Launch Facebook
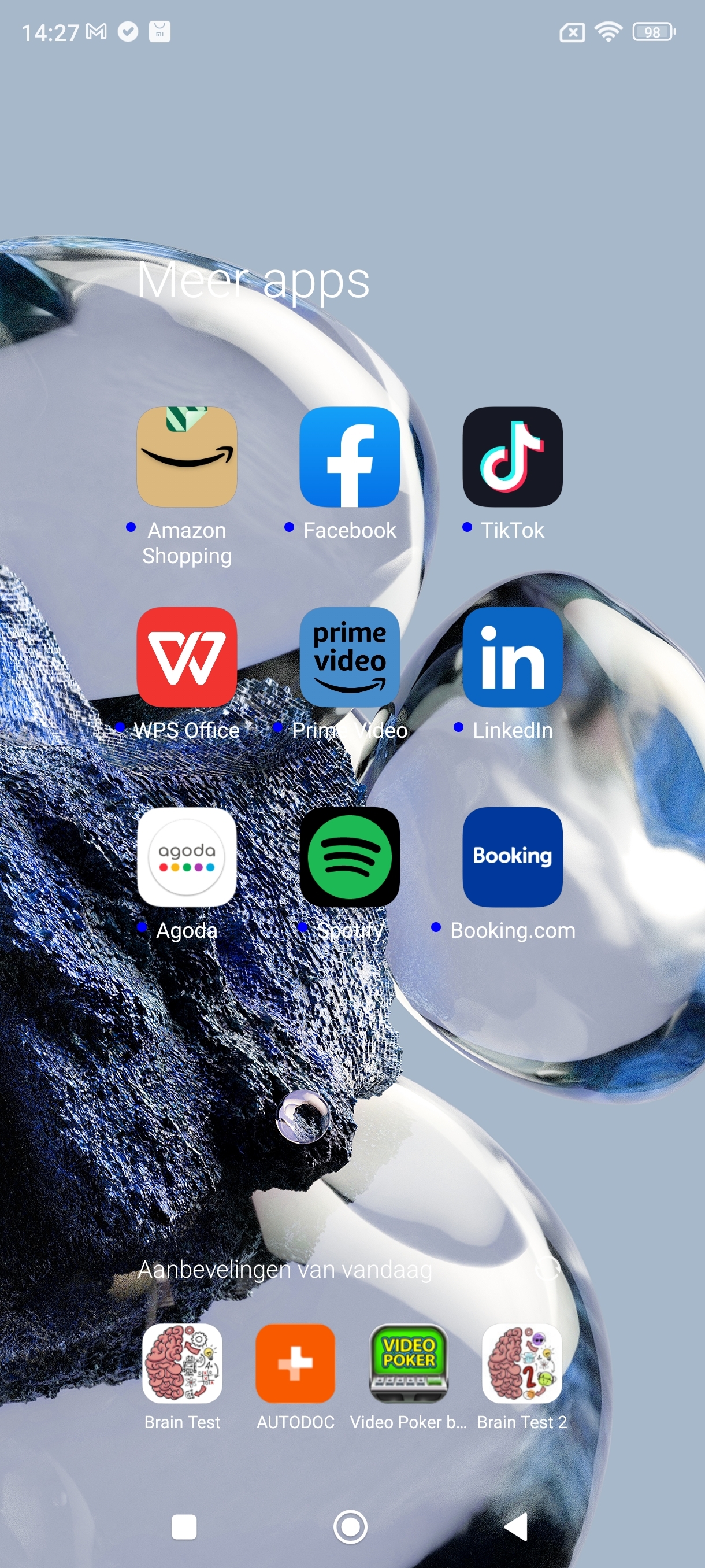This screenshot has height=1568, width=705. tap(350, 457)
